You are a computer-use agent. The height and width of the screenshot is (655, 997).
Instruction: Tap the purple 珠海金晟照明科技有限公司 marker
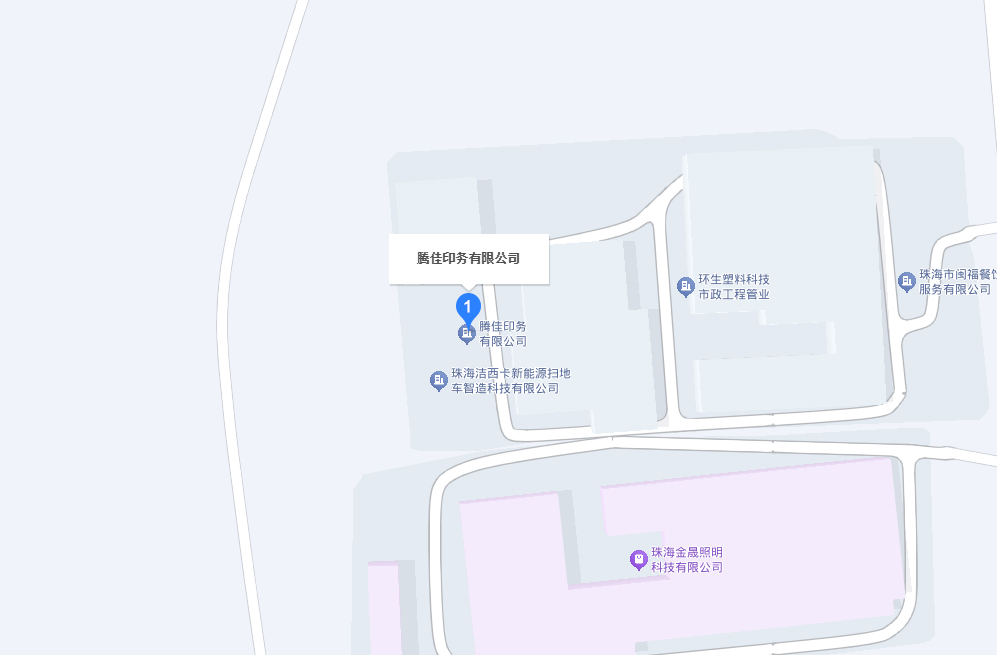click(x=638, y=559)
